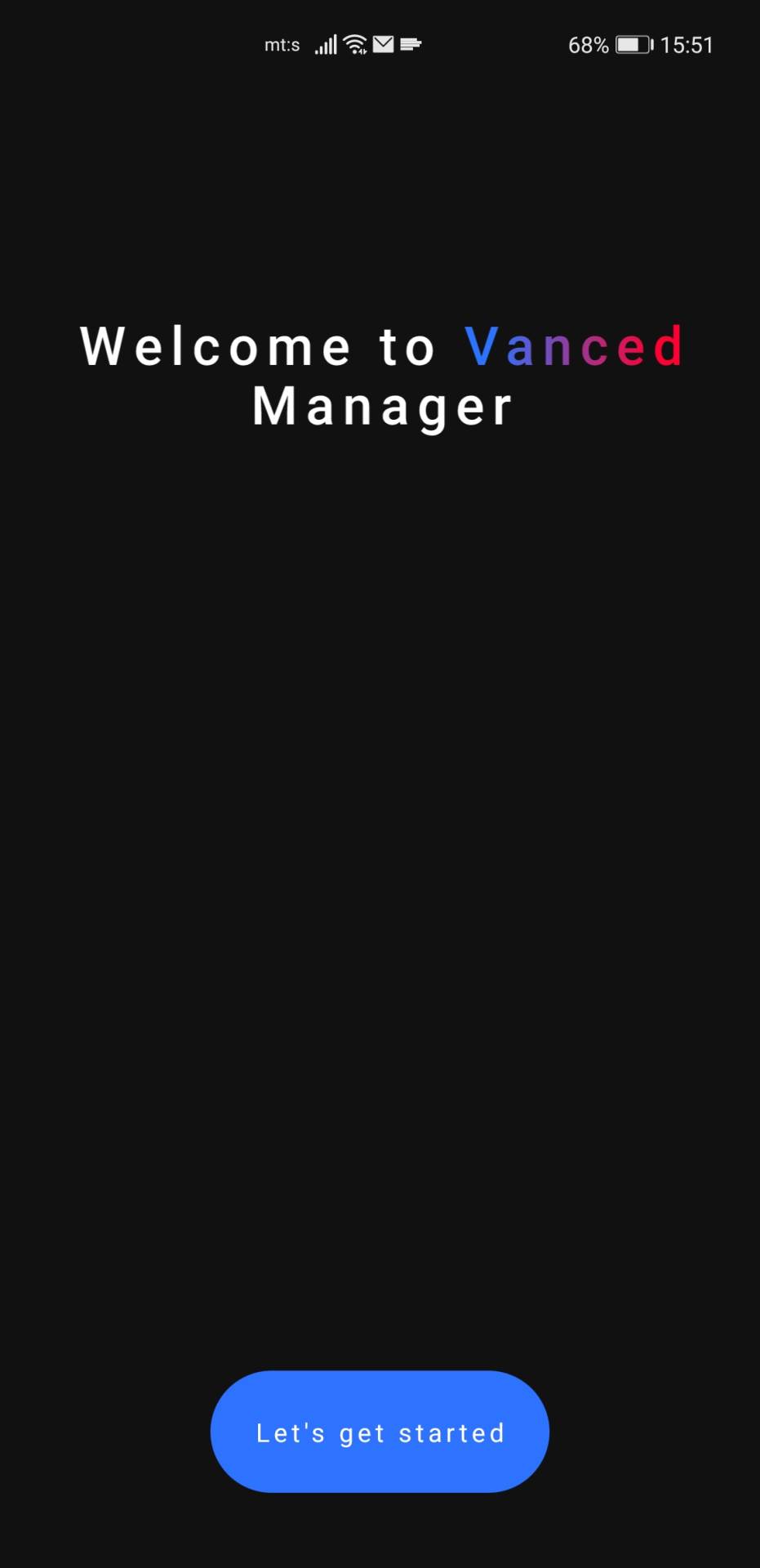Image resolution: width=760 pixels, height=1568 pixels.
Task: Tap the status bar to expand notifications
Action: point(380,44)
